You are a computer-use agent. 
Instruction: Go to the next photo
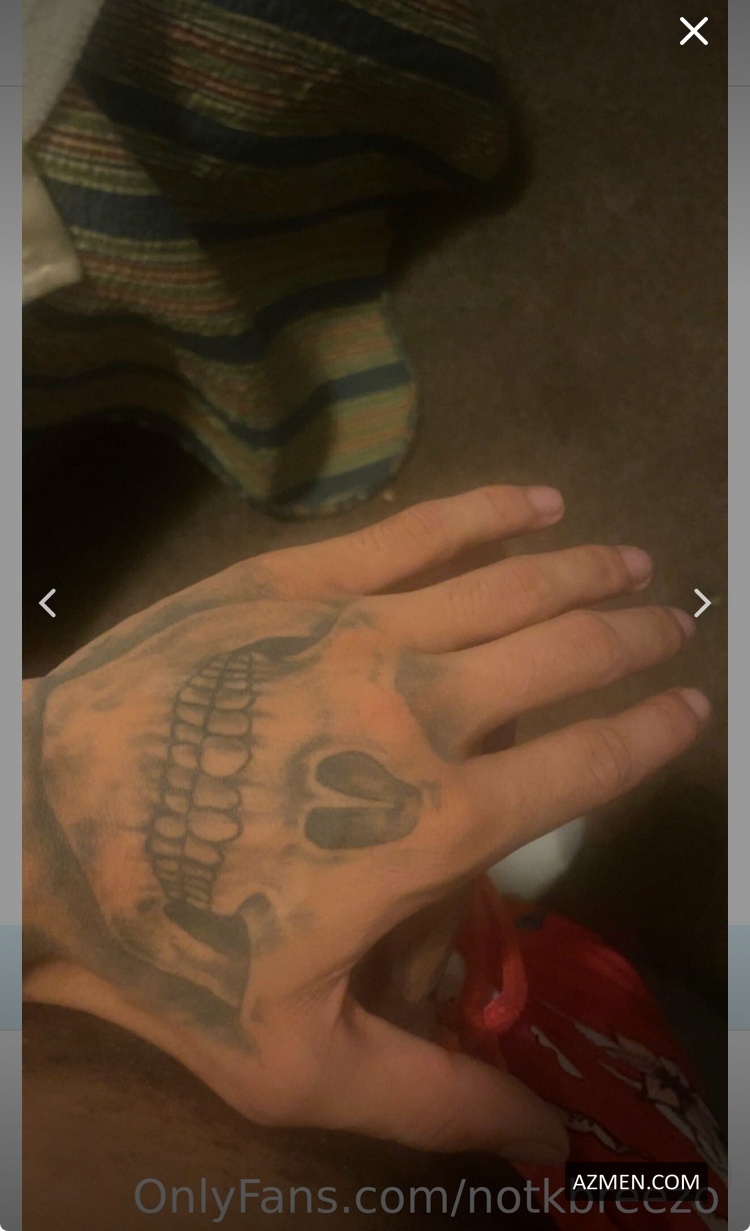click(702, 603)
